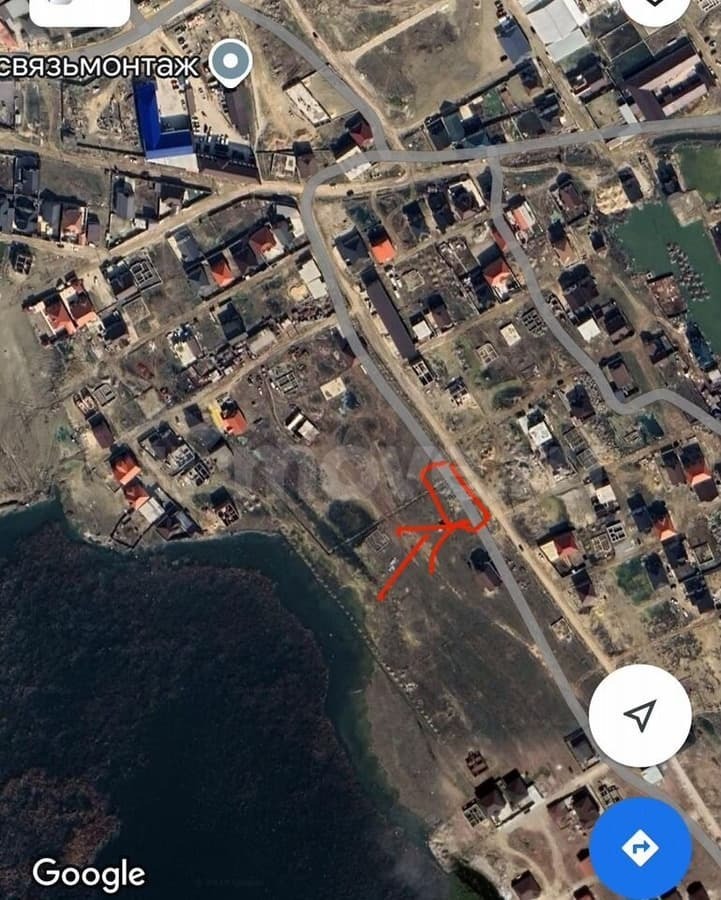Open the map layers button

[x=655, y=8]
